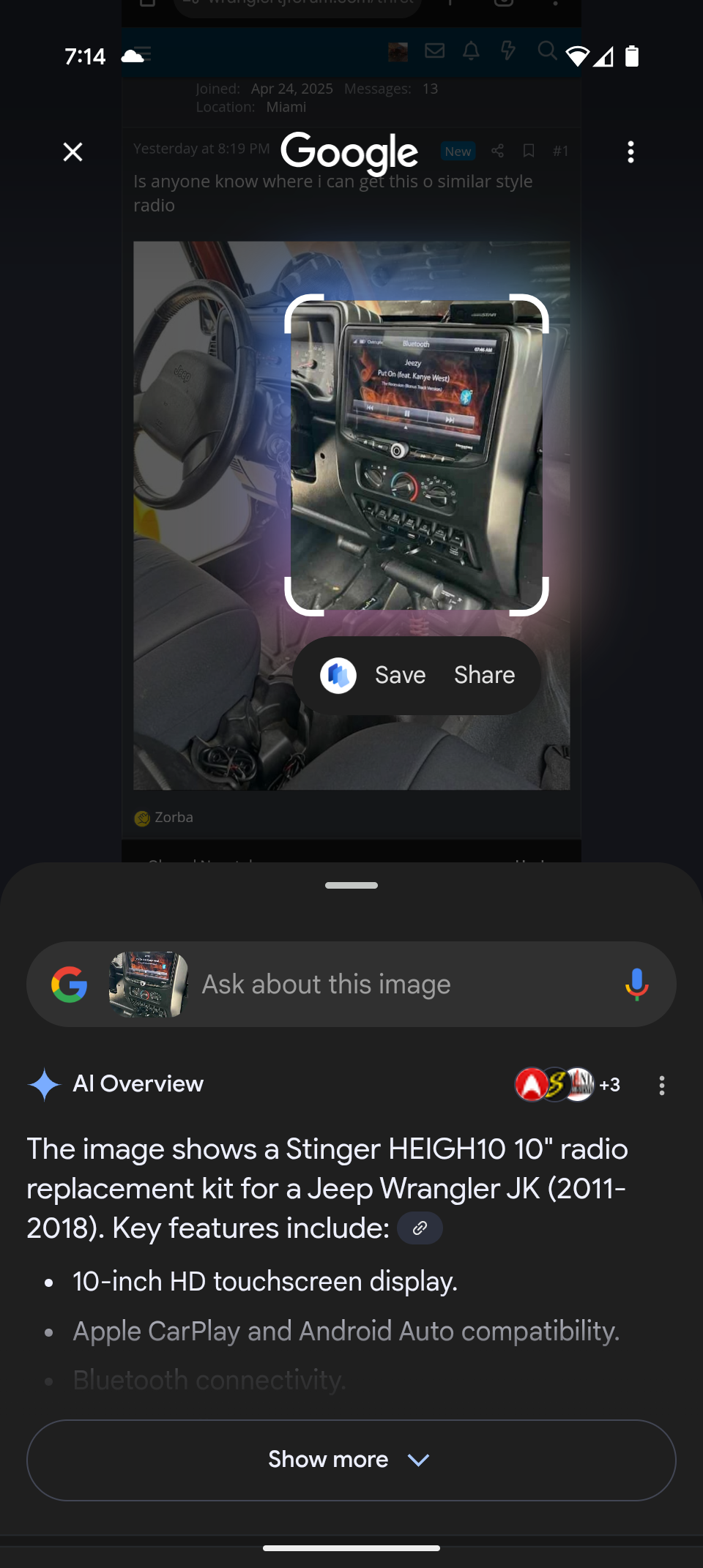This screenshot has height=1568, width=703.
Task: Tap the notification bell in forum header
Action: click(472, 51)
